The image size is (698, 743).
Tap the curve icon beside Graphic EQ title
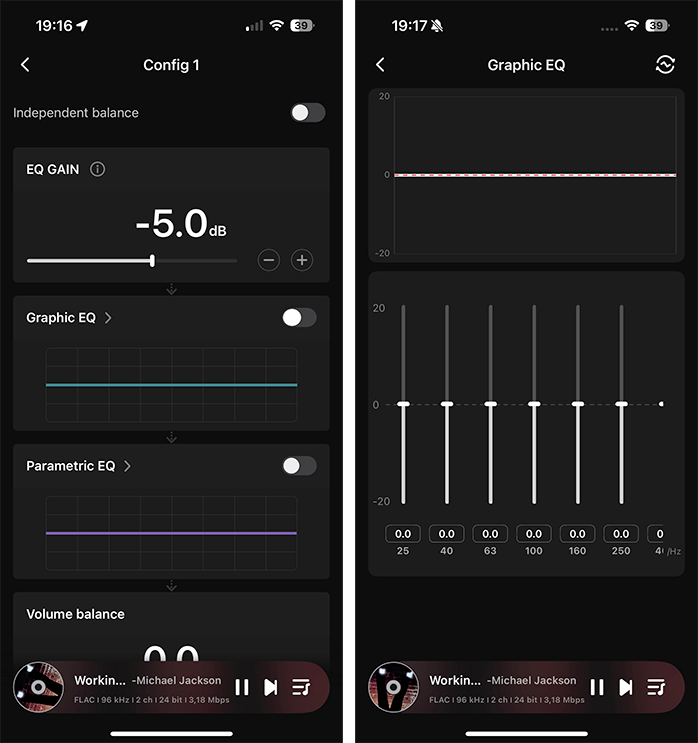coord(665,65)
